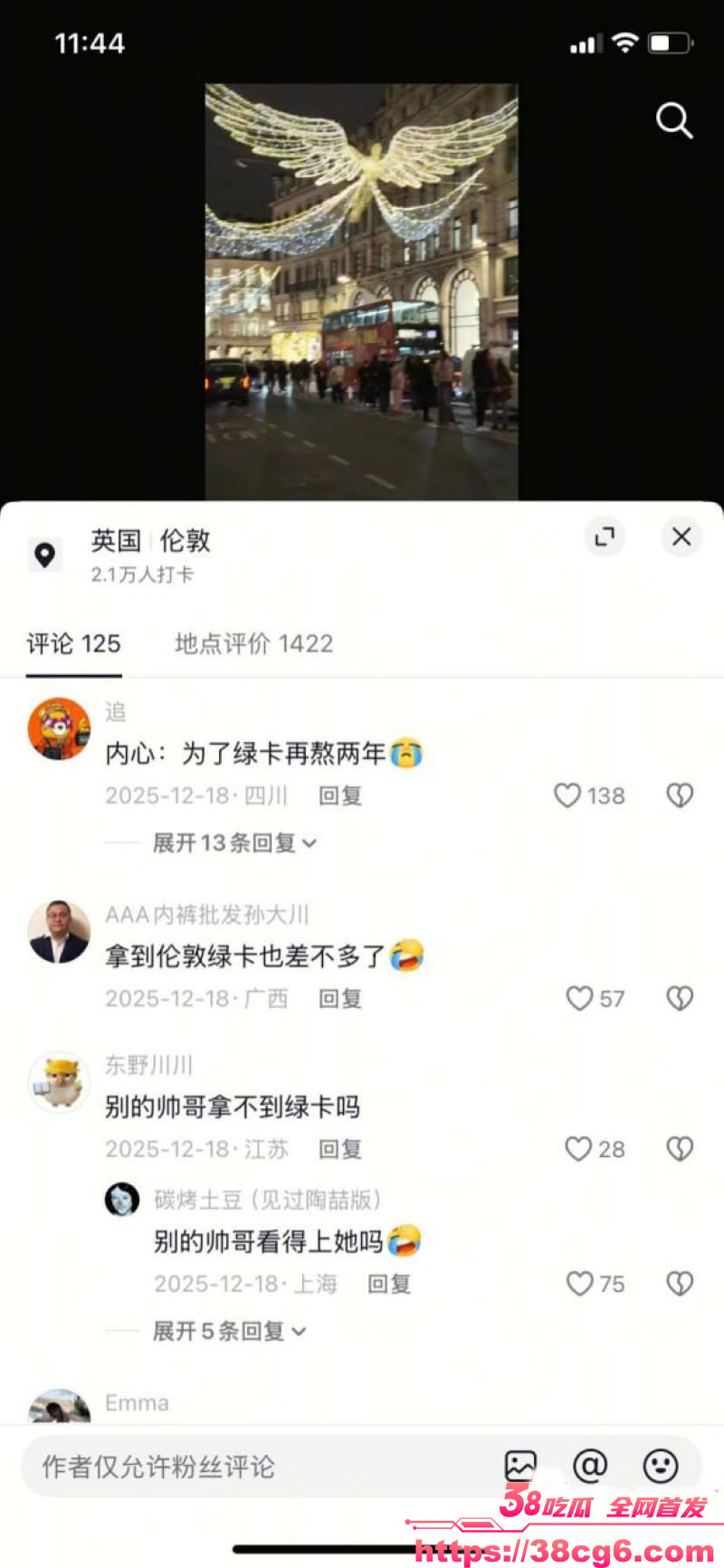This screenshot has height=1568, width=724.
Task: Like the comment from AAA内裤批发孙大川
Action: tap(579, 998)
